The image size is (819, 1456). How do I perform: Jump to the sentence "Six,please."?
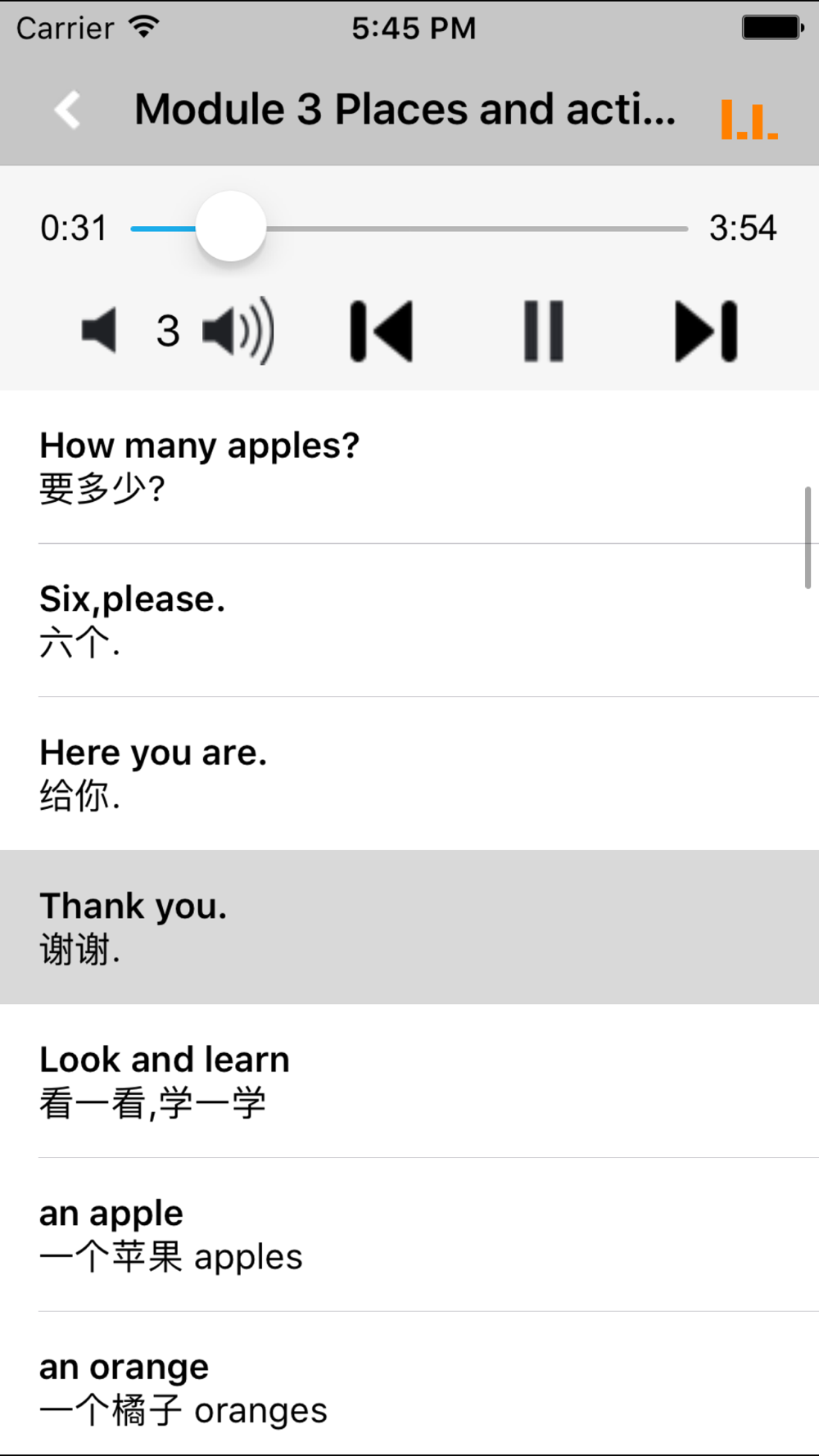click(409, 620)
